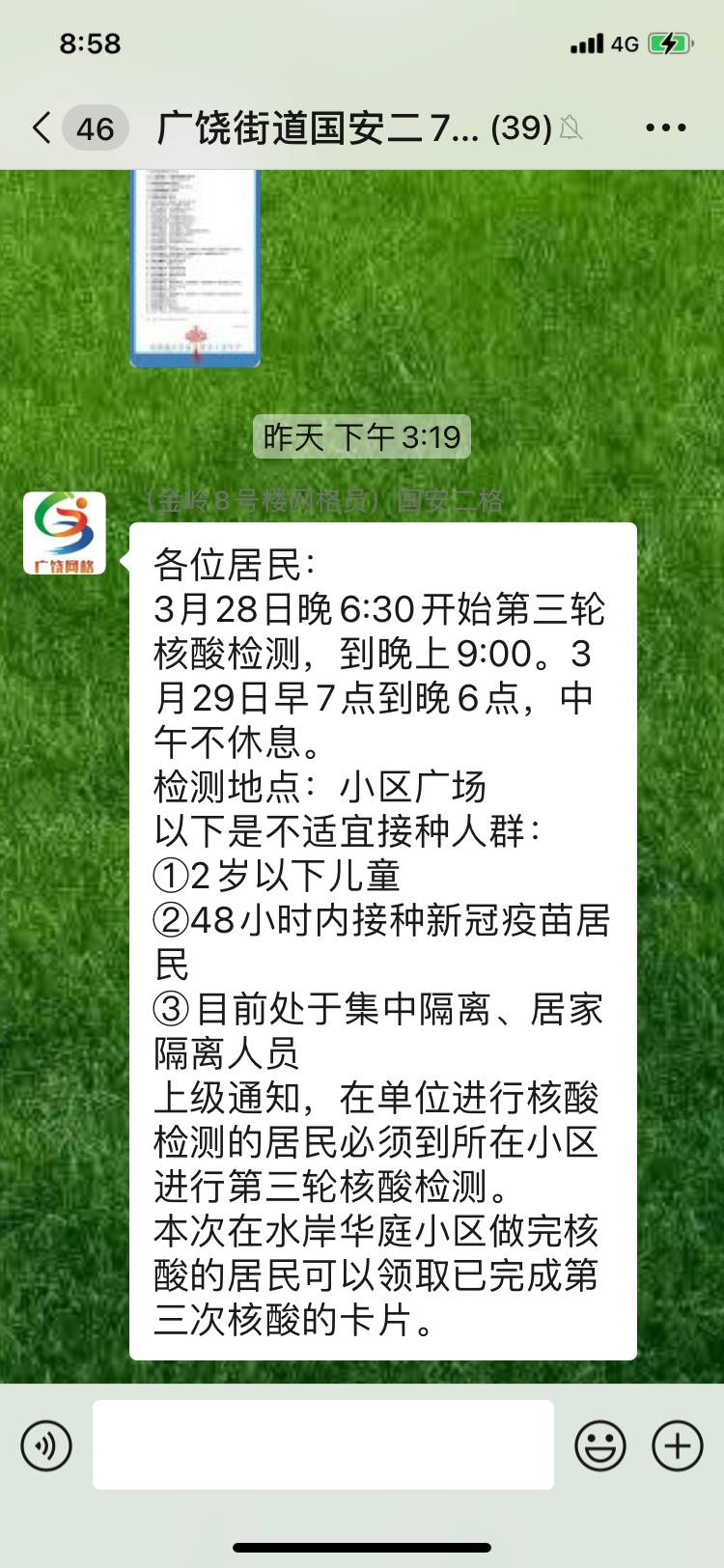Image resolution: width=724 pixels, height=1568 pixels.
Task: View the 广饶网格 sender's avatar profile
Action: [x=65, y=533]
